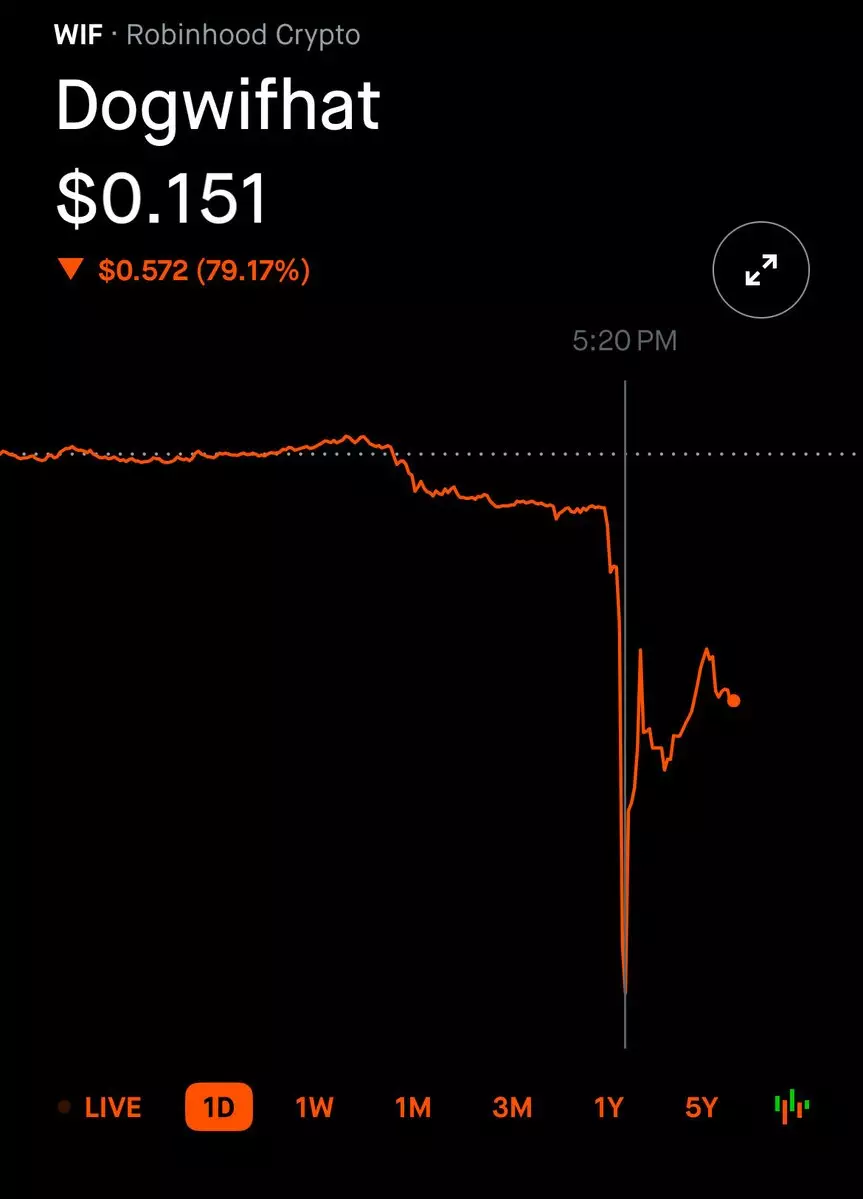Select the 1D time range
The width and height of the screenshot is (863, 1199).
tap(218, 1108)
